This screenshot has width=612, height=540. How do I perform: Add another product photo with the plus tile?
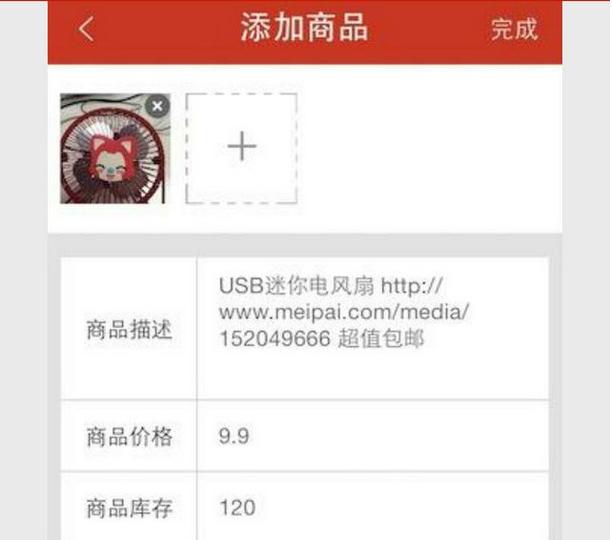241,148
